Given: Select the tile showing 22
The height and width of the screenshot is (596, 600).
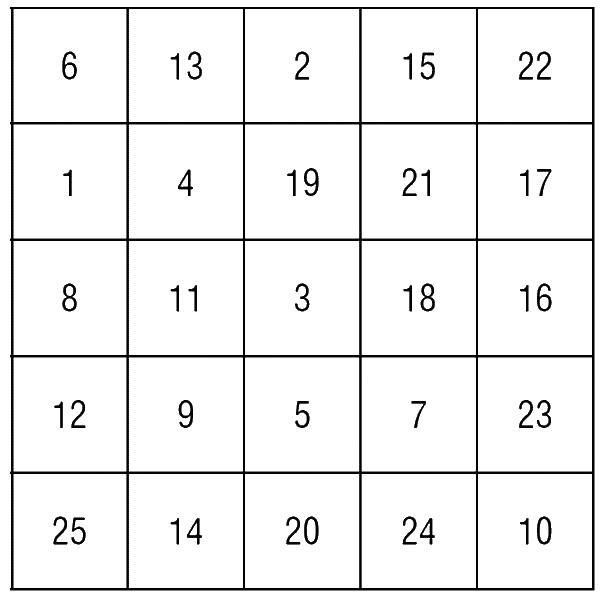Looking at the screenshot, I should tap(535, 67).
